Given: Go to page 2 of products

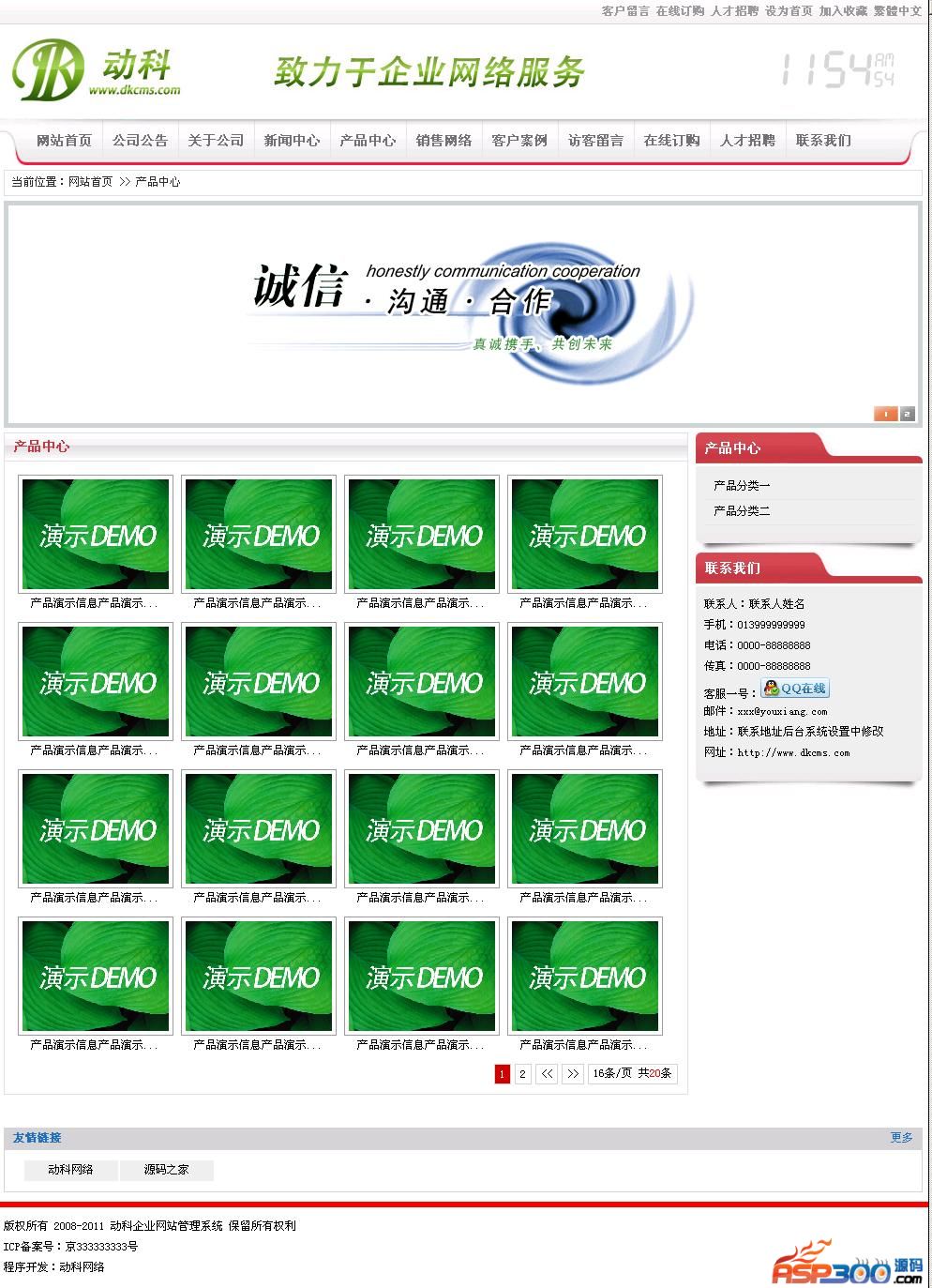Looking at the screenshot, I should click(x=522, y=1074).
